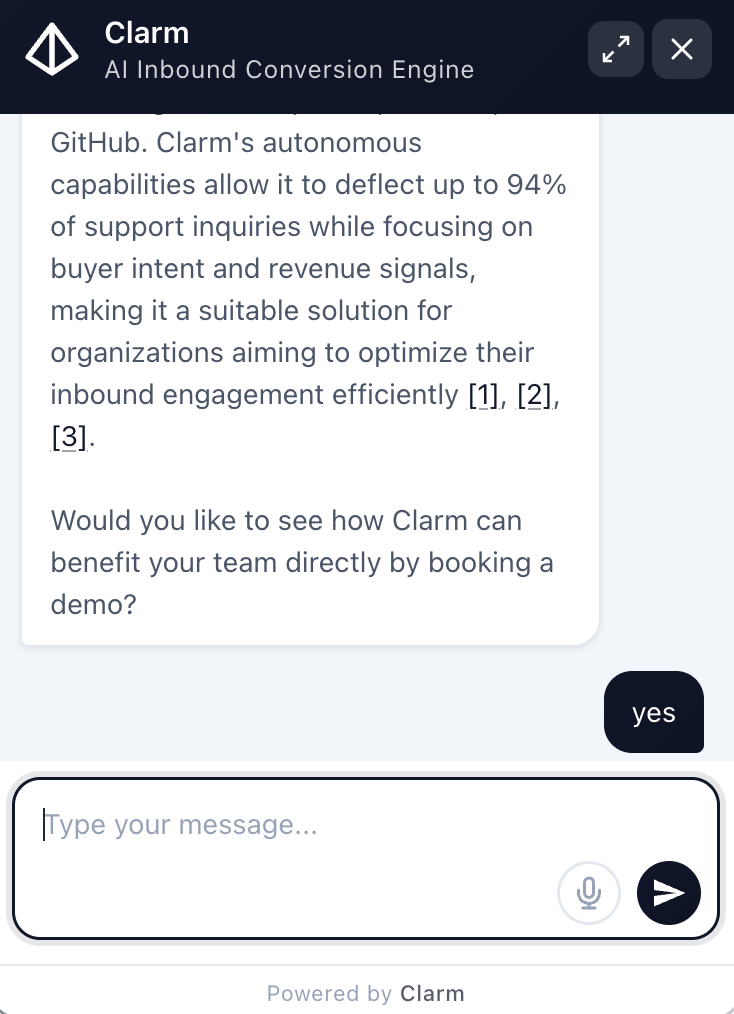The image size is (734, 1014).
Task: Click the Clarm title in the header
Action: [146, 32]
